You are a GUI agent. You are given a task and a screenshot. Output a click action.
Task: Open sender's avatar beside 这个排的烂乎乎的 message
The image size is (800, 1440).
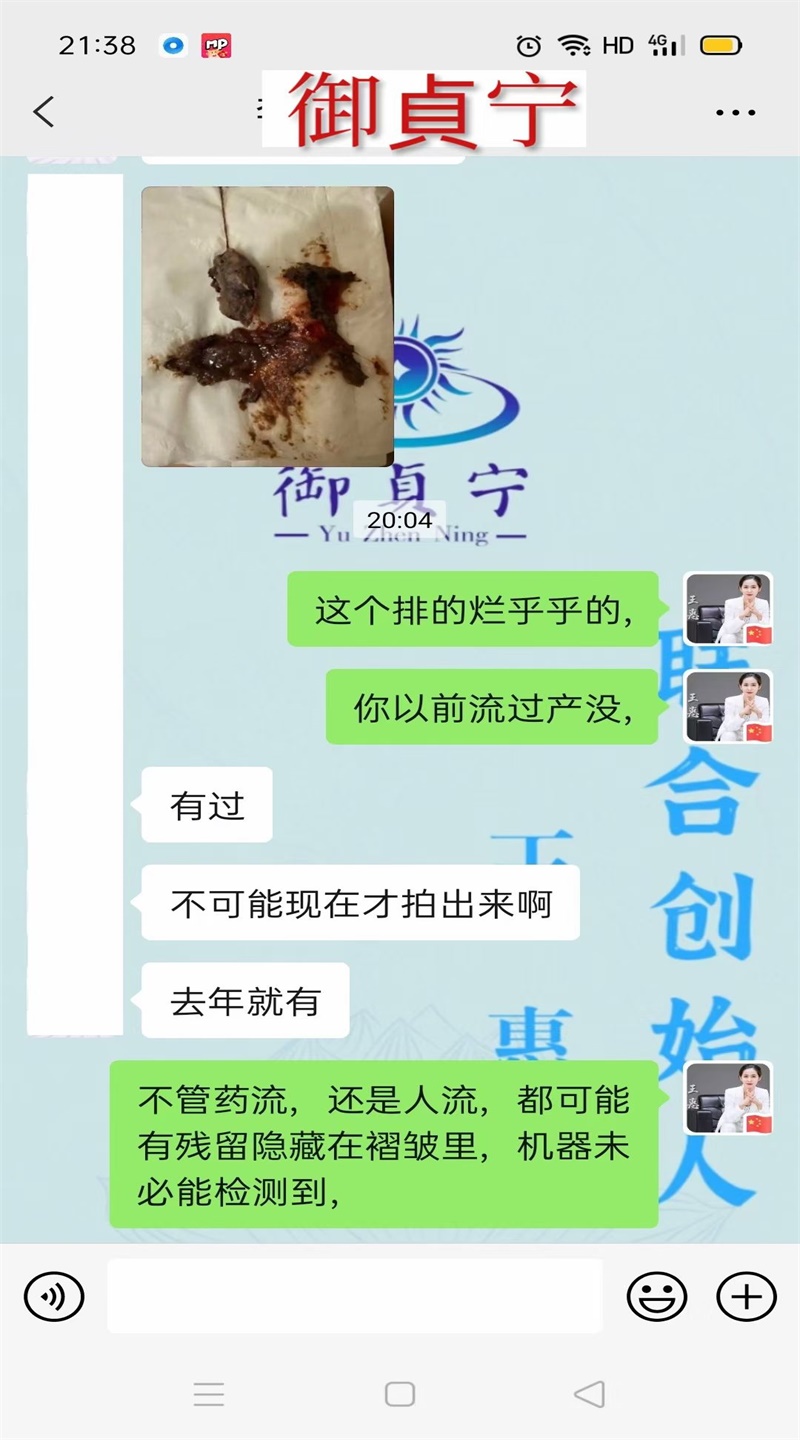(x=728, y=609)
